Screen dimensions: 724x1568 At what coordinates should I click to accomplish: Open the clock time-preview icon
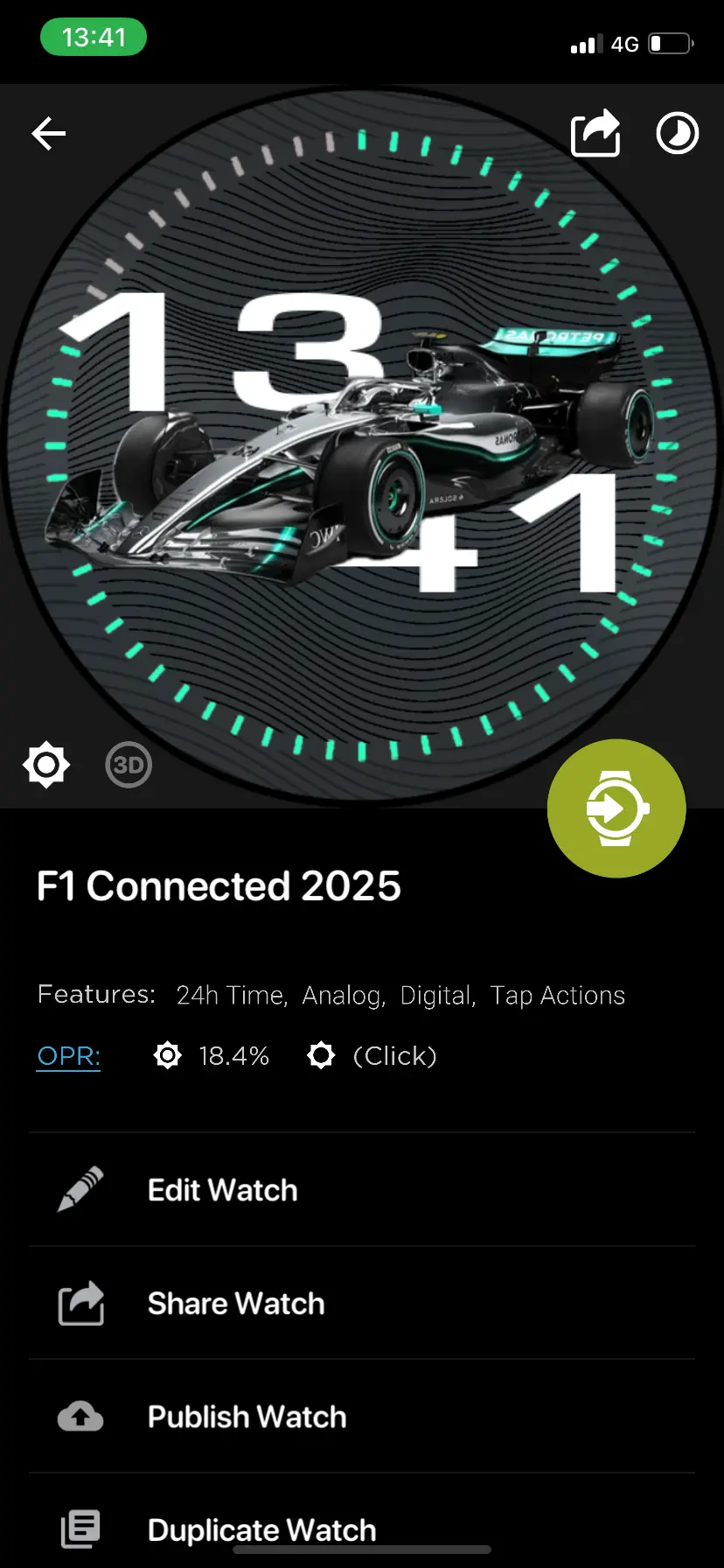678,133
